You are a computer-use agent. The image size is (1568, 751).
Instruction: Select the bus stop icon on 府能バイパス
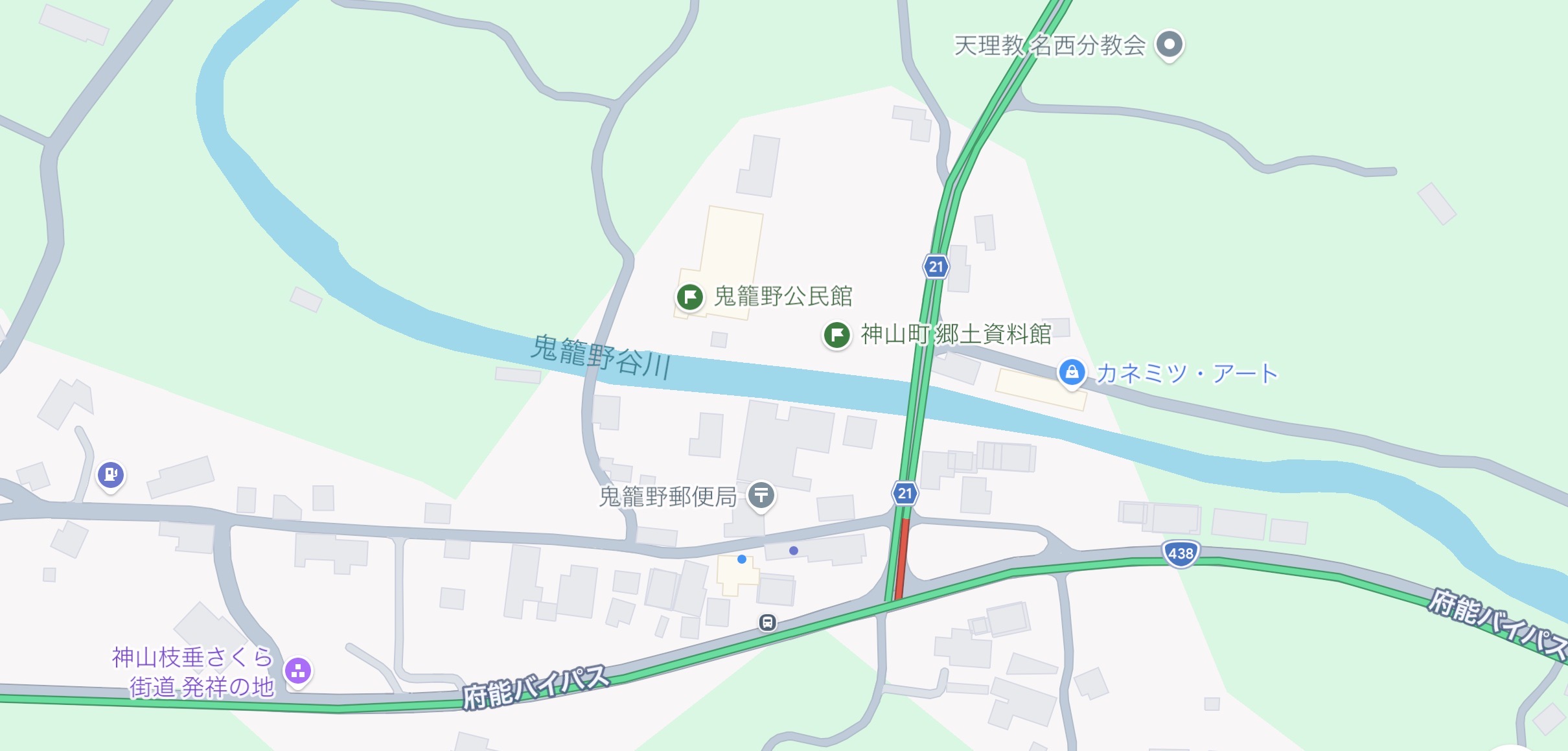tap(767, 623)
